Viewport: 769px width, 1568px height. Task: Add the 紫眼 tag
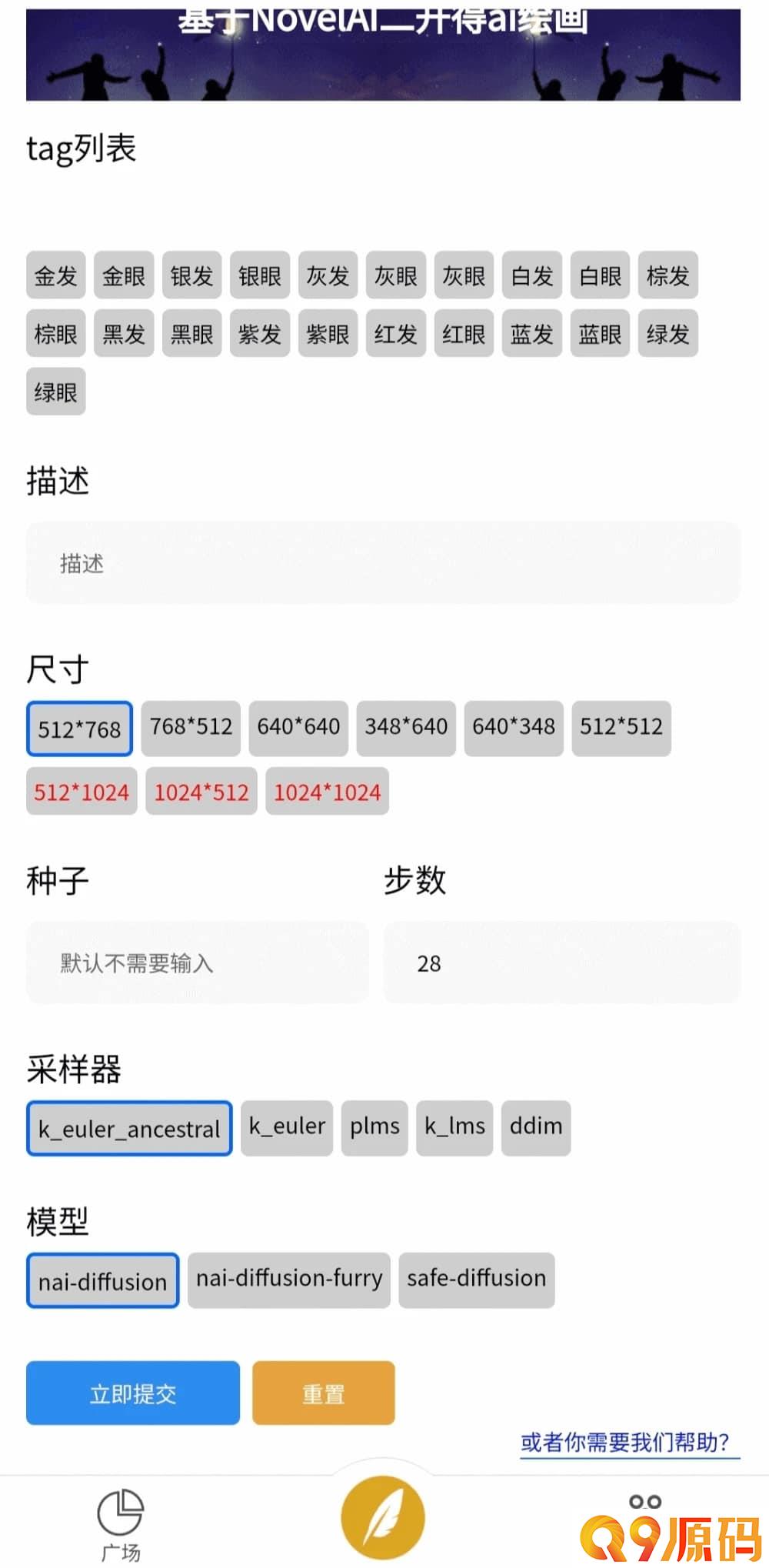(328, 333)
